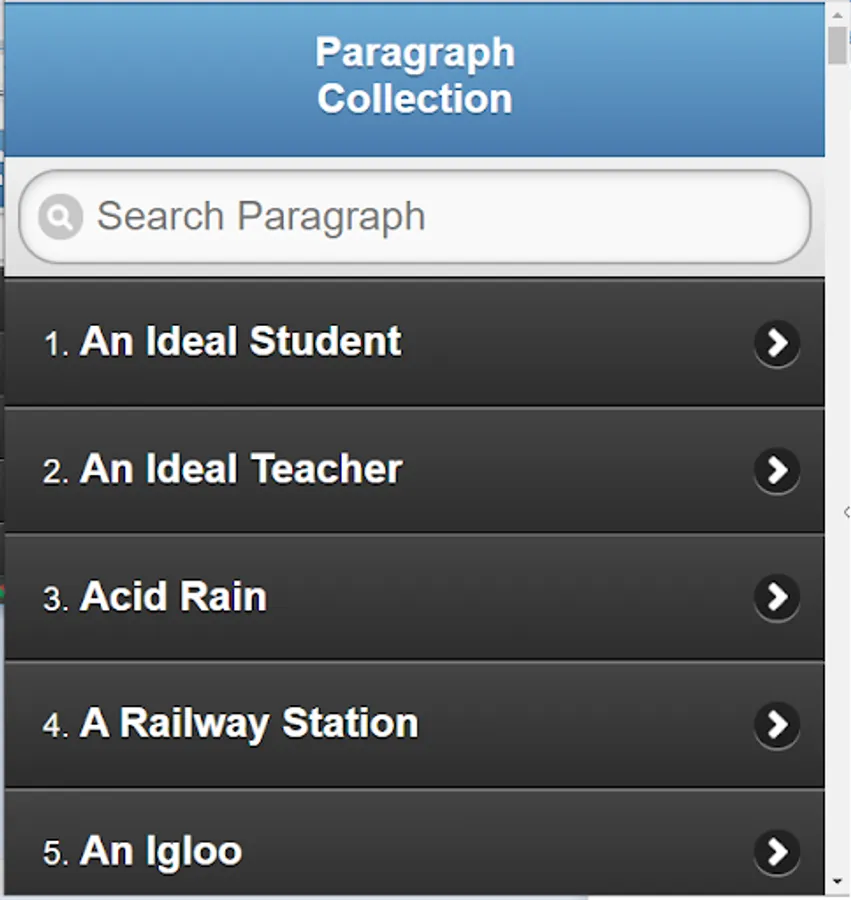Open the An Ideal Student paragraph
The height and width of the screenshot is (900, 851).
pos(414,342)
